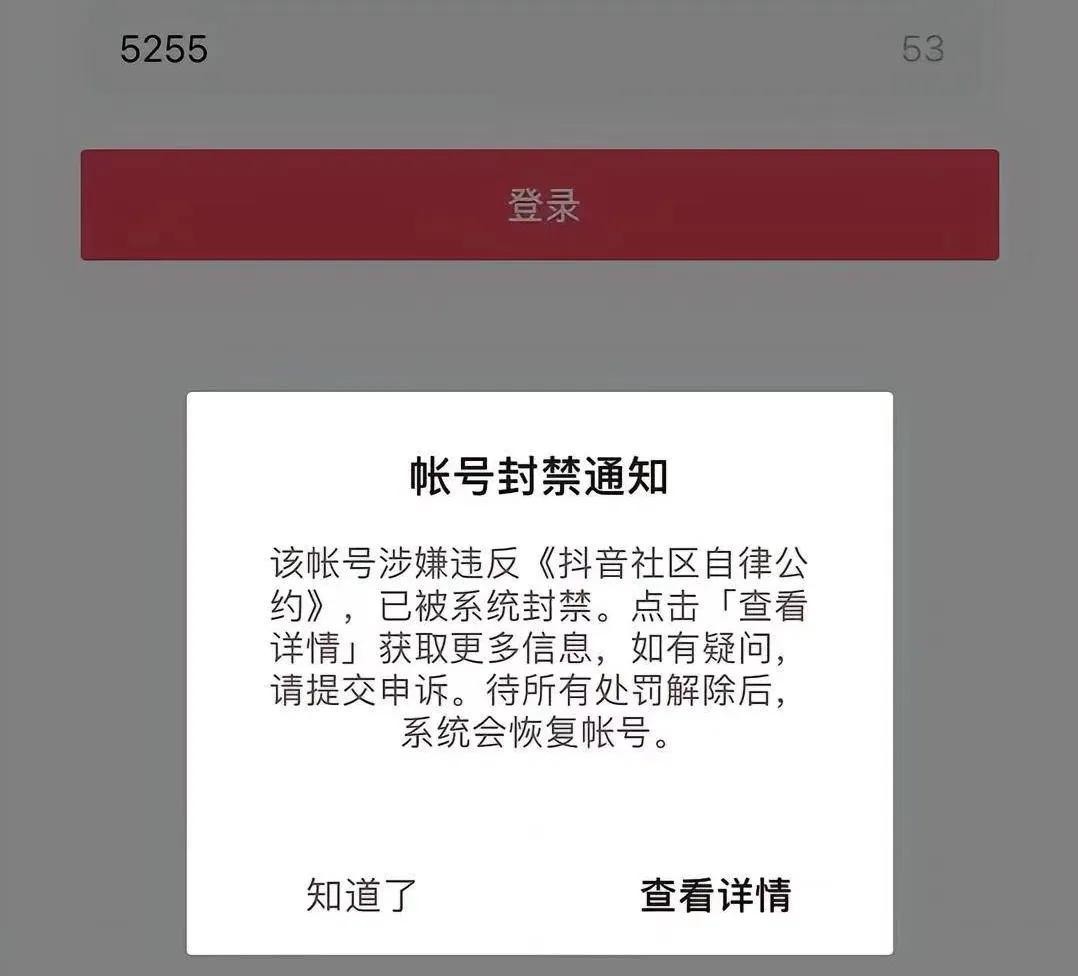This screenshot has height=976, width=1078.
Task: Dismiss the notice with 知道了
Action: click(x=361, y=895)
